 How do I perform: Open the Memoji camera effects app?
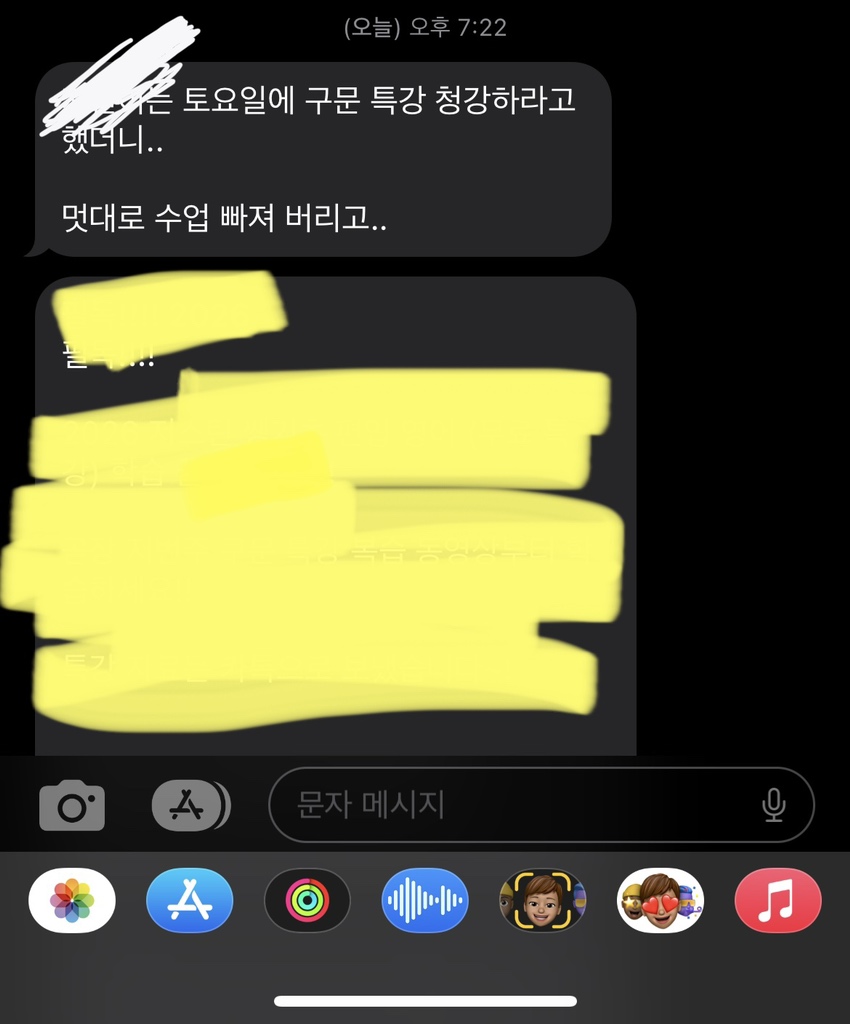click(544, 900)
